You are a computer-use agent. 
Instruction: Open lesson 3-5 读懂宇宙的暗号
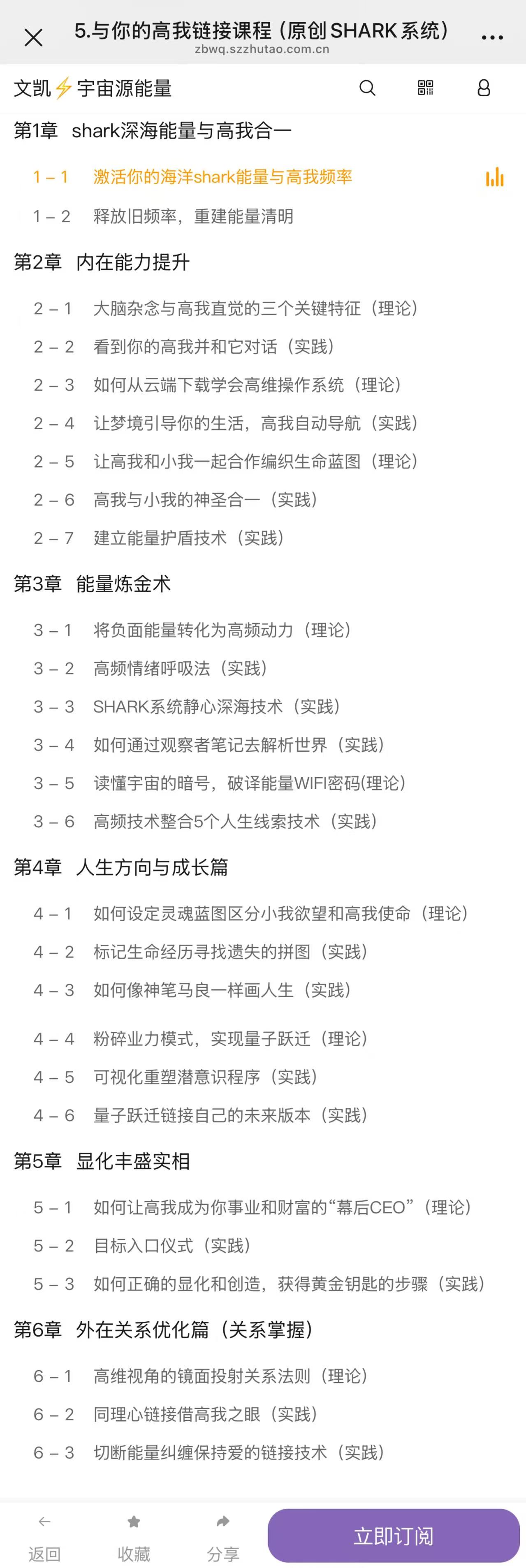[x=248, y=783]
